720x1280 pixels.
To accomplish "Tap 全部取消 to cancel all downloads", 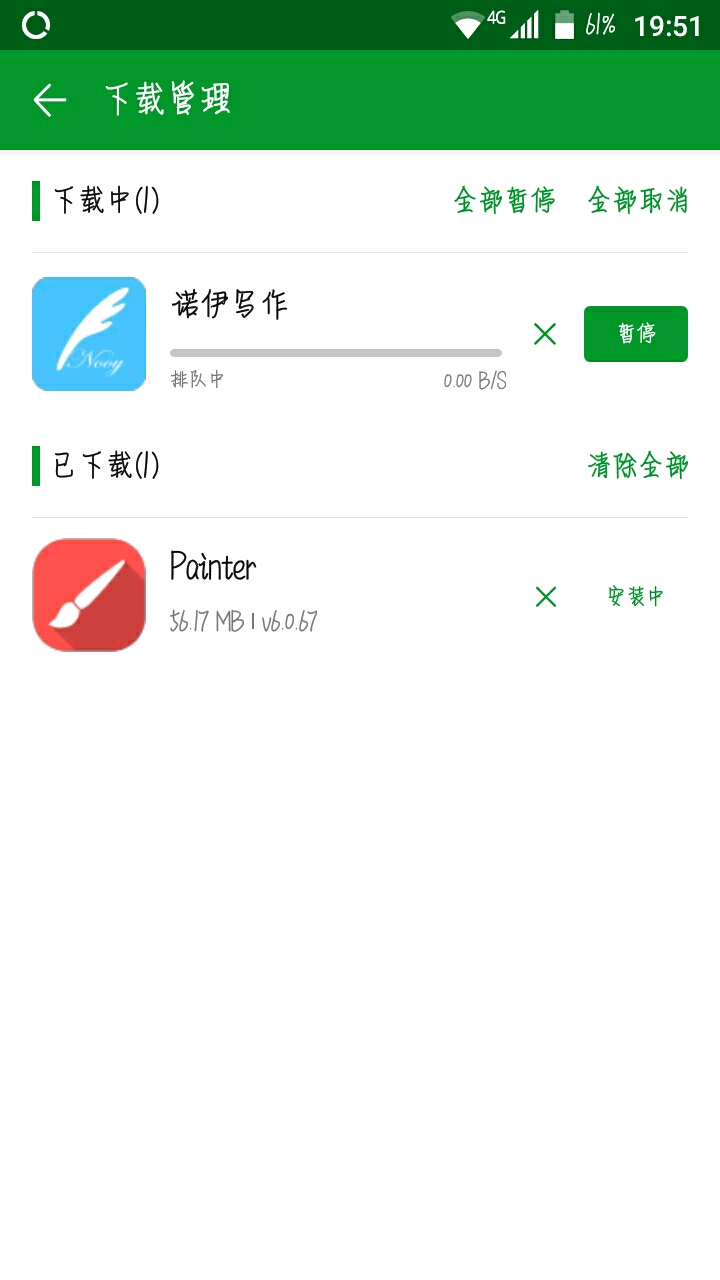I will pyautogui.click(x=638, y=200).
